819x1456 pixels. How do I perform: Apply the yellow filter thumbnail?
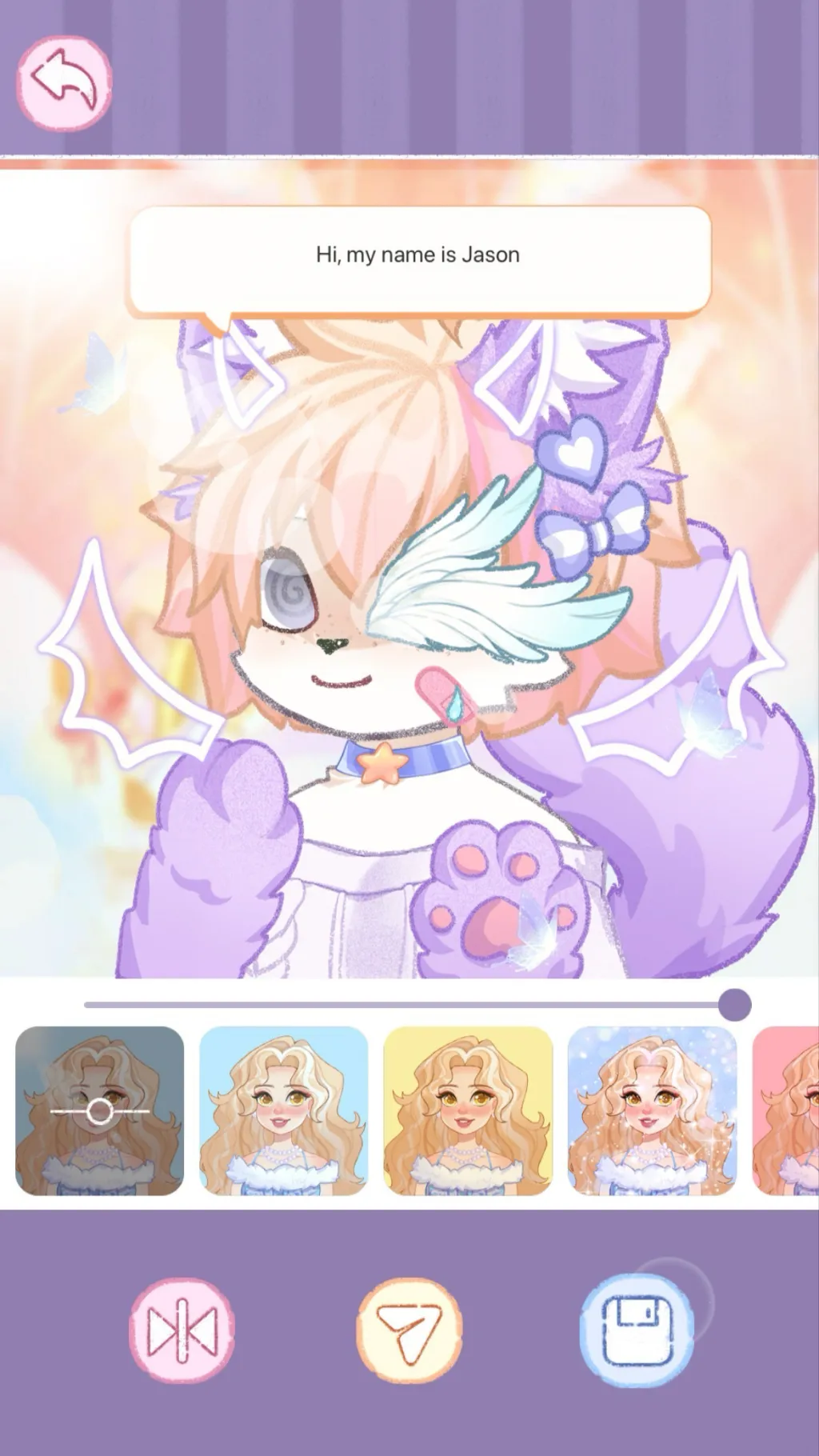click(468, 1110)
